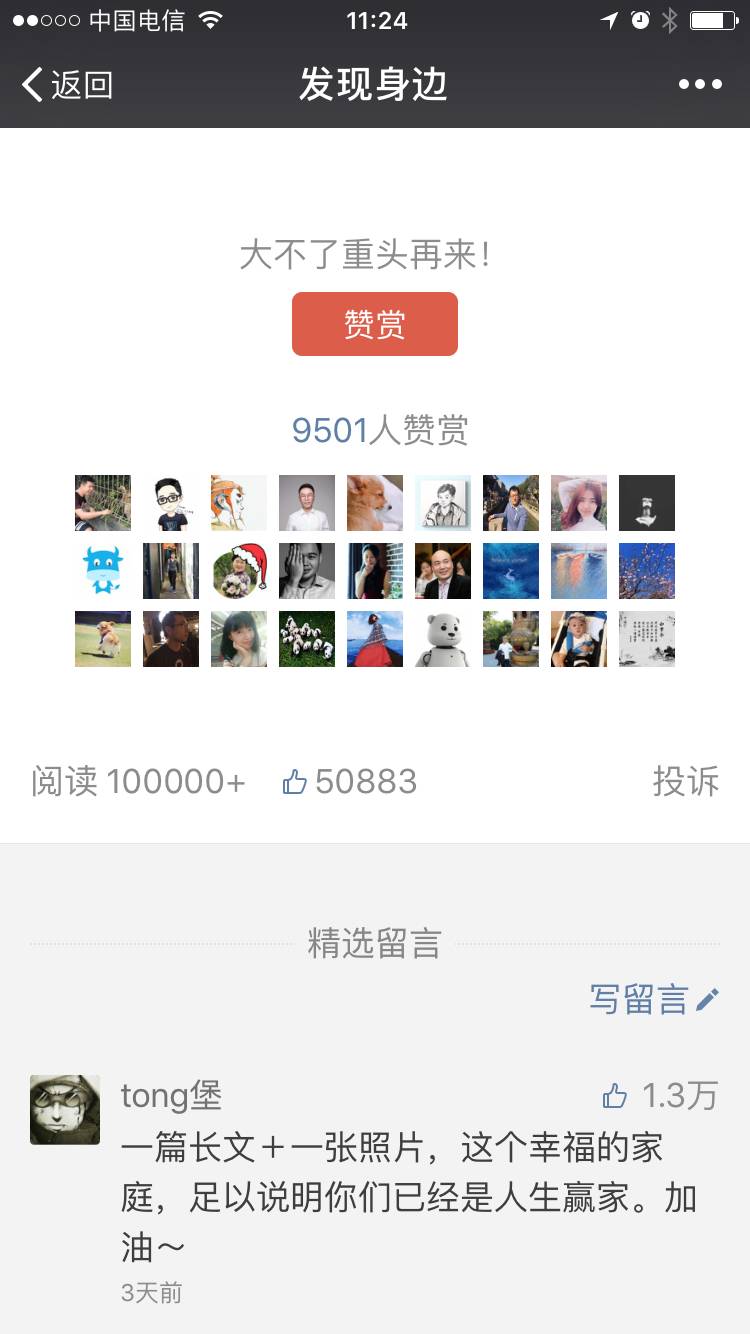750x1334 pixels.
Task: View the 9501人赞赏 supporters list
Action: click(x=379, y=430)
